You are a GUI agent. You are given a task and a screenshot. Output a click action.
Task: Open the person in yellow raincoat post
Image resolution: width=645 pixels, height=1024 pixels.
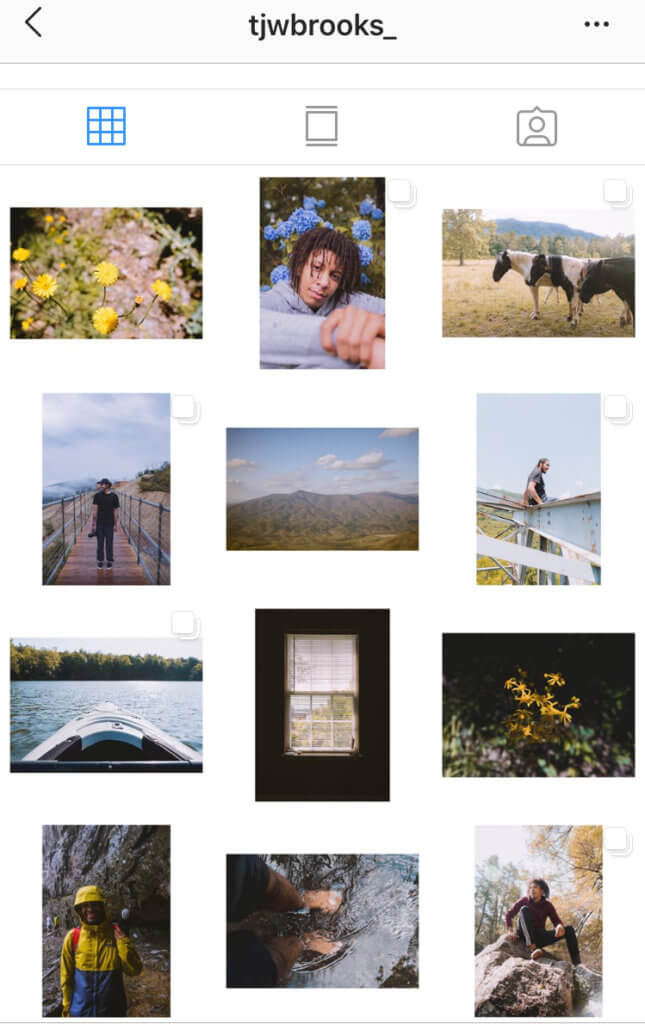pos(106,920)
